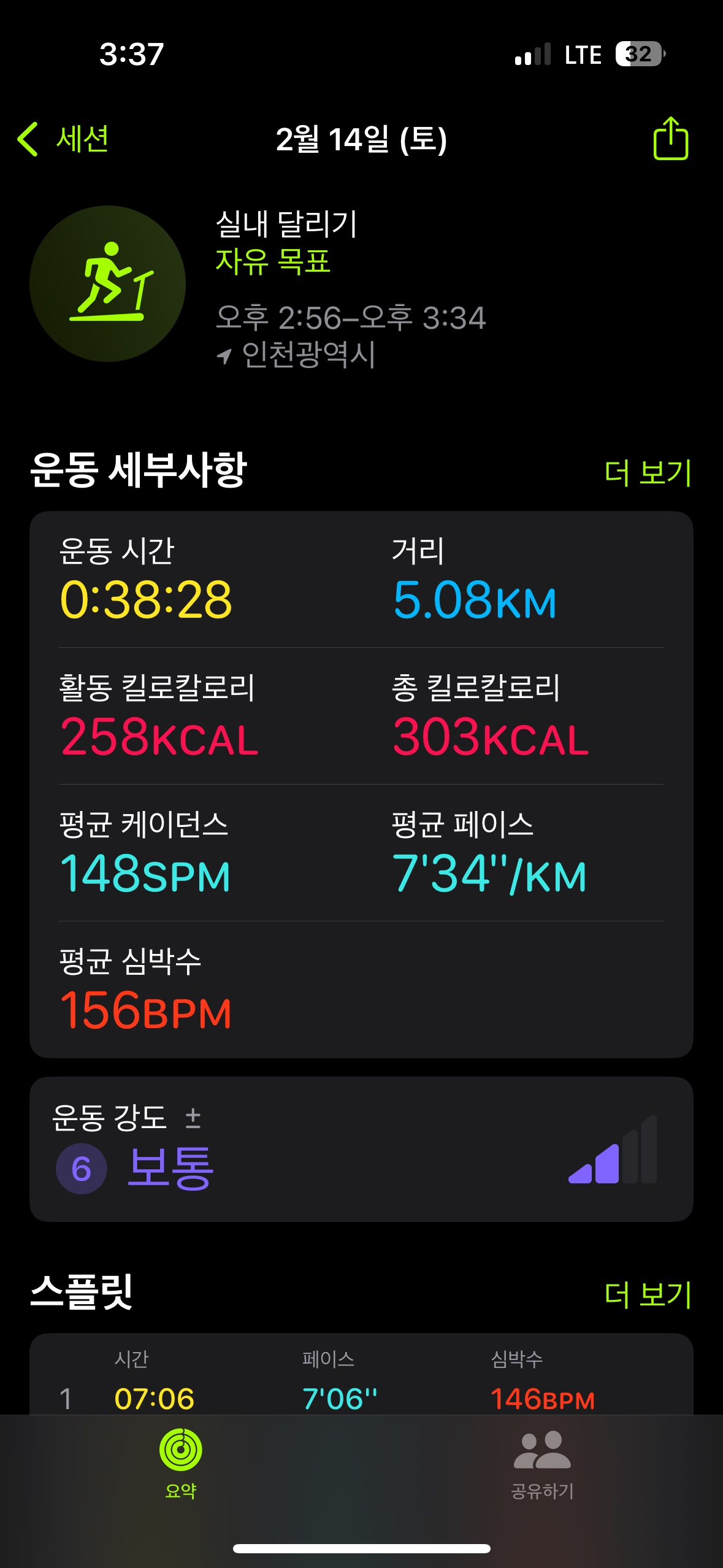Open the 운동 세부사항 metrics card
Viewport: 723px width, 1568px height.
coord(361,784)
